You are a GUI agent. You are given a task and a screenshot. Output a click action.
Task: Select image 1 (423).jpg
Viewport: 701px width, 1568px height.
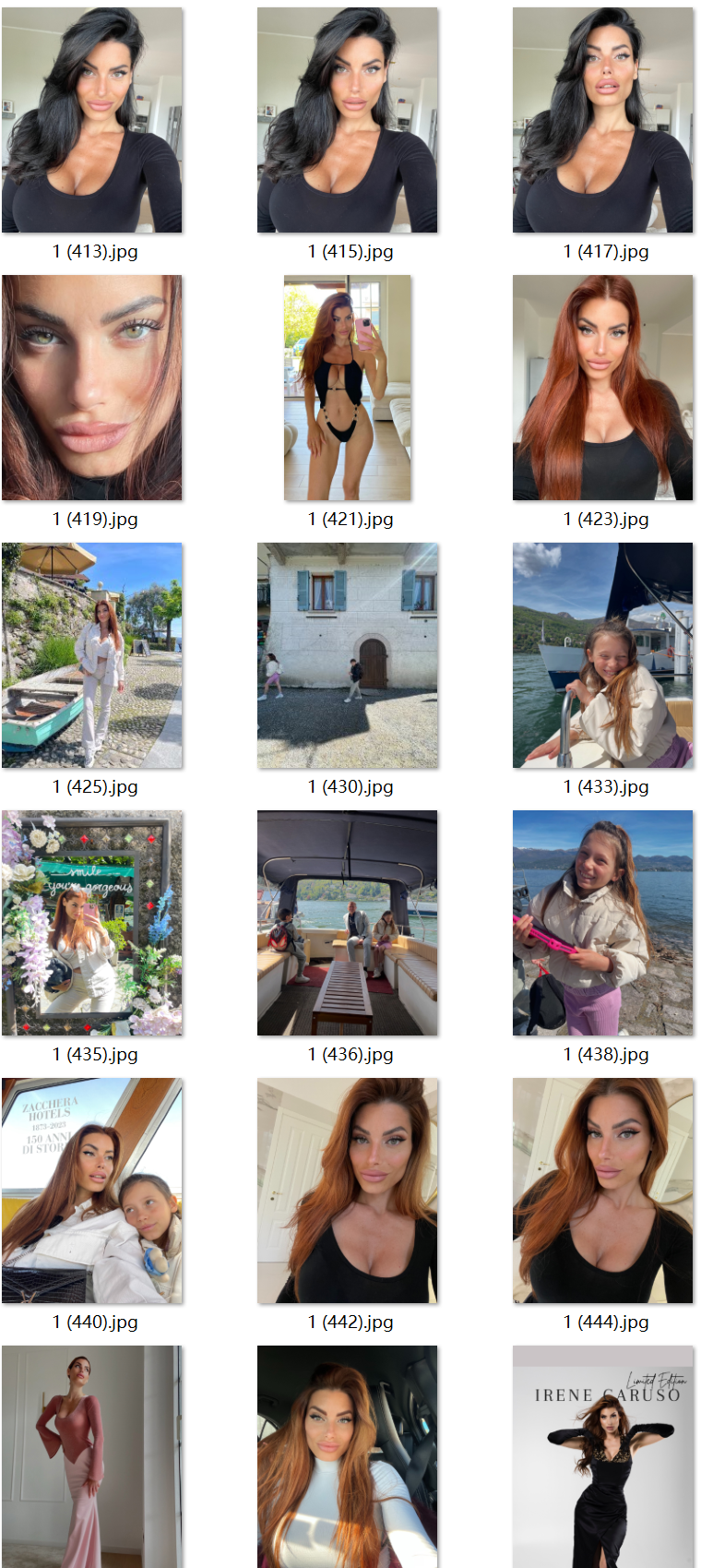coord(603,388)
